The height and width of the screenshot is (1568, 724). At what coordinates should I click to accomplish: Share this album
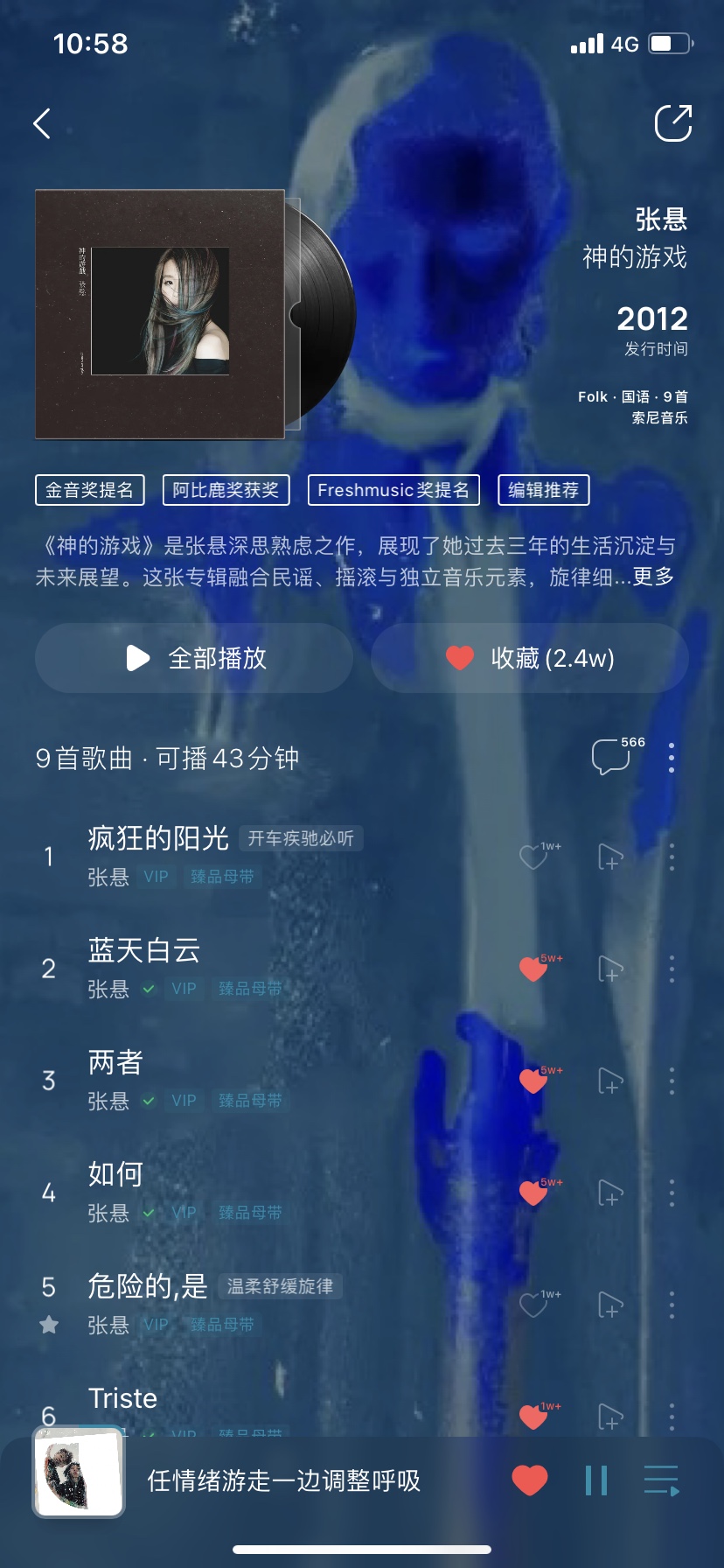(x=673, y=123)
